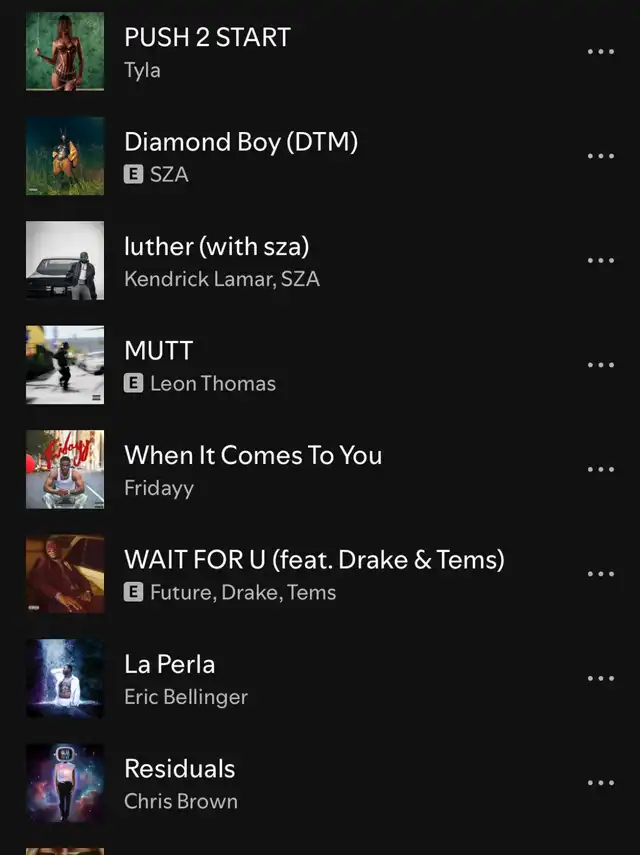640x855 pixels.
Task: Open more options for When It Comes To You
Action: tap(600, 469)
